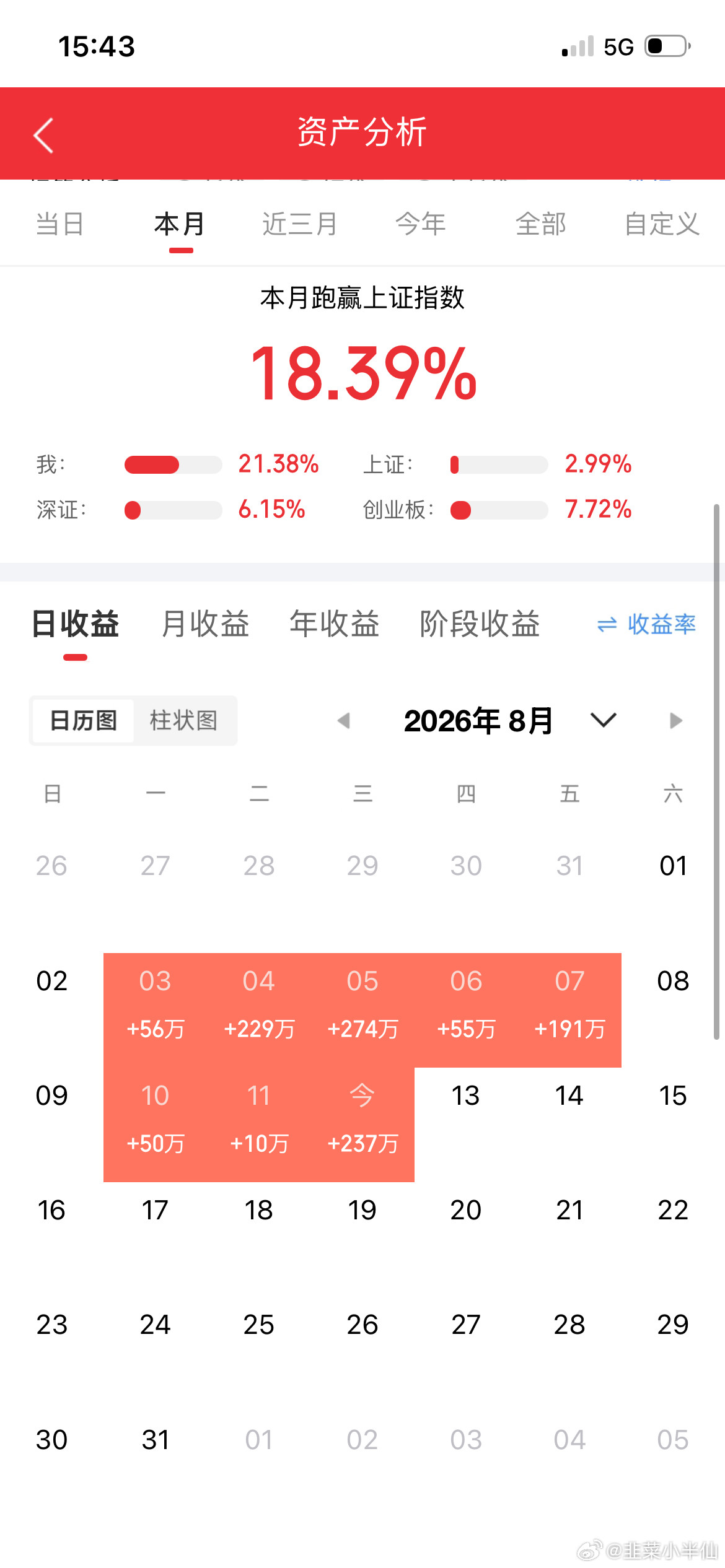Toggle display to 收益率
This screenshot has width=725, height=1568.
(646, 624)
